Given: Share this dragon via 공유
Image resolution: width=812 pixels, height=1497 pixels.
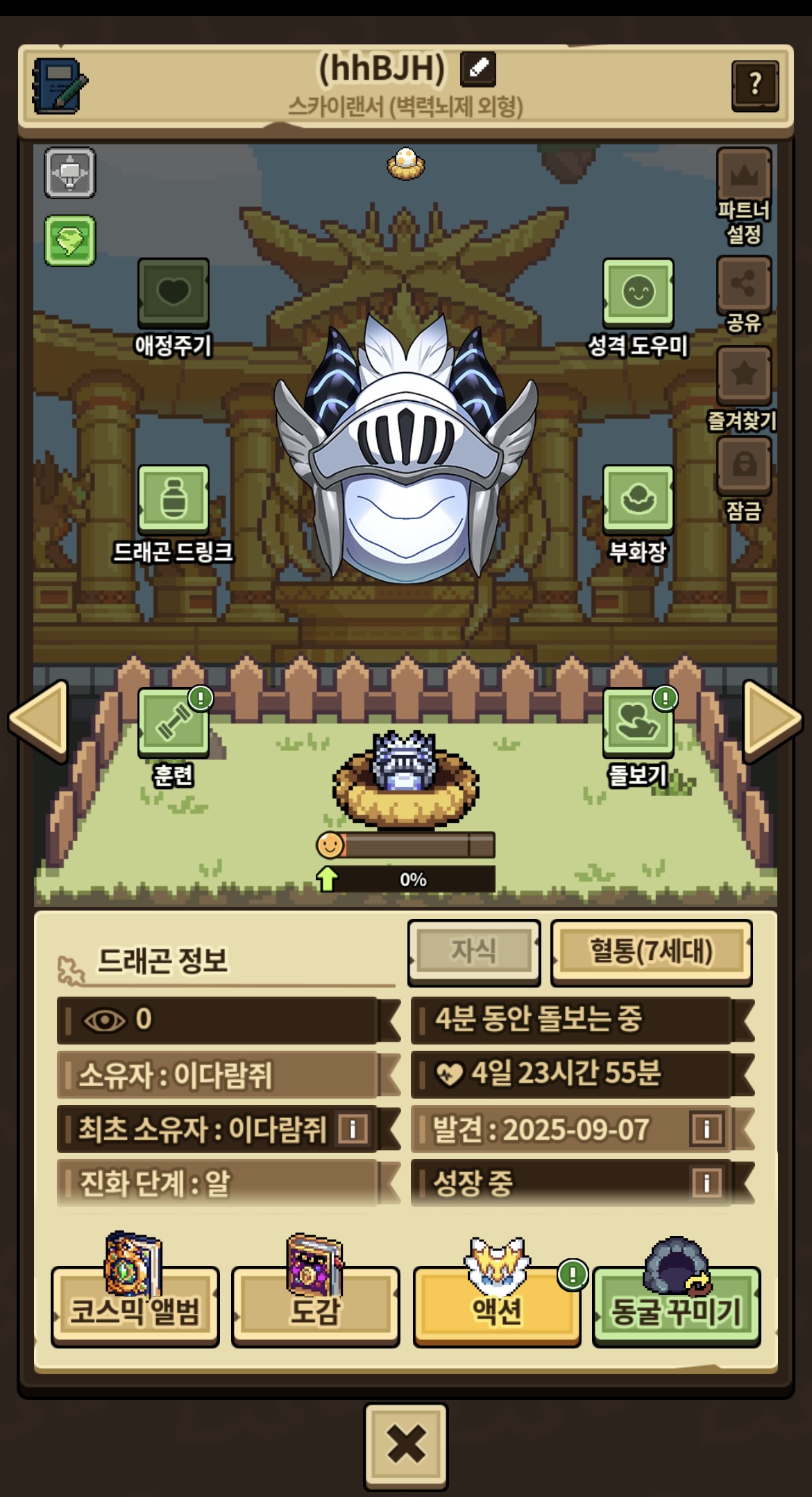Looking at the screenshot, I should coord(744,285).
